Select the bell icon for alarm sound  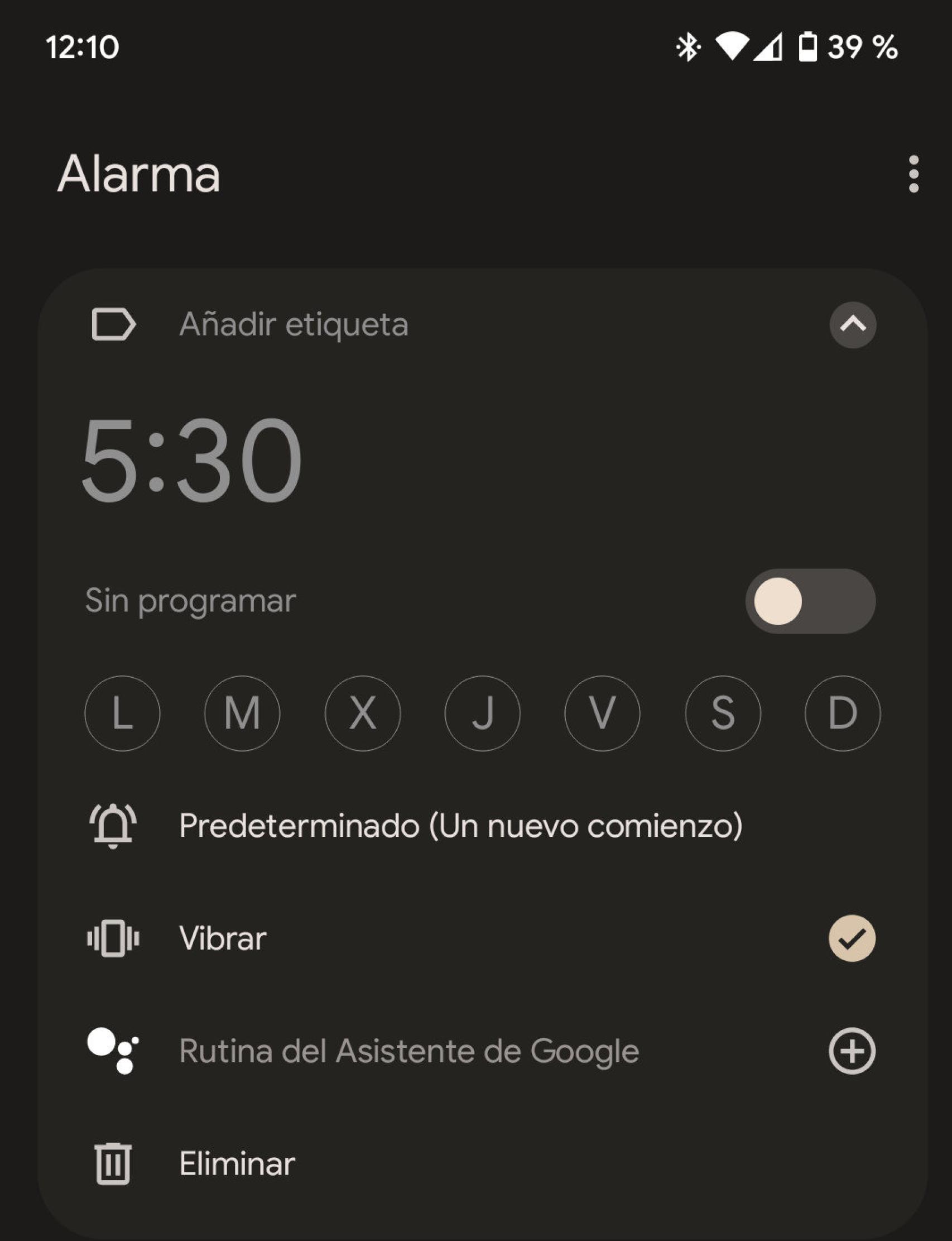pos(114,826)
